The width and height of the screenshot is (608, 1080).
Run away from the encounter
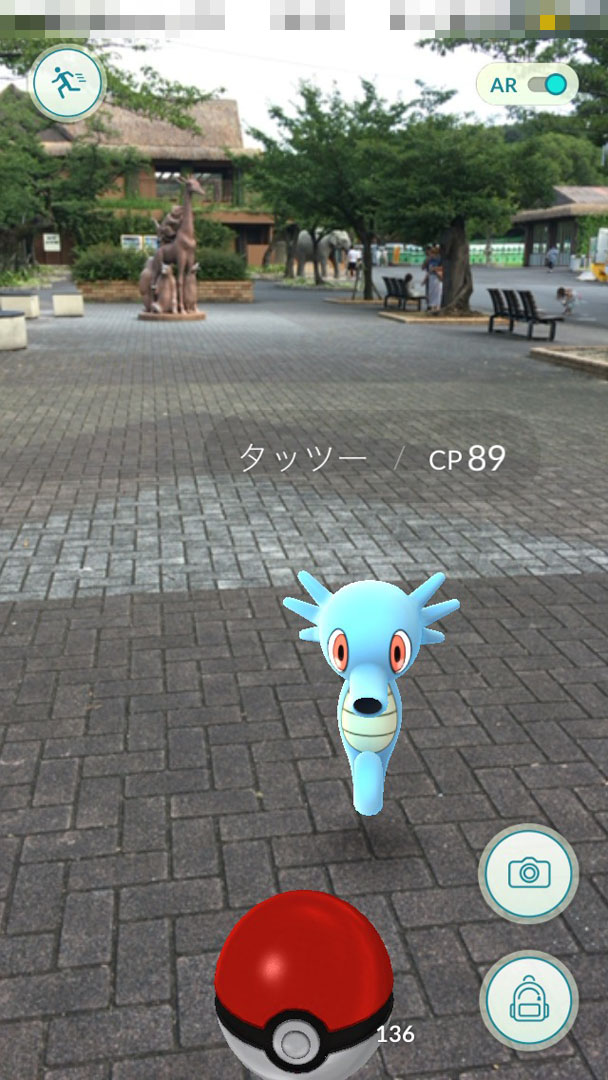coord(68,84)
